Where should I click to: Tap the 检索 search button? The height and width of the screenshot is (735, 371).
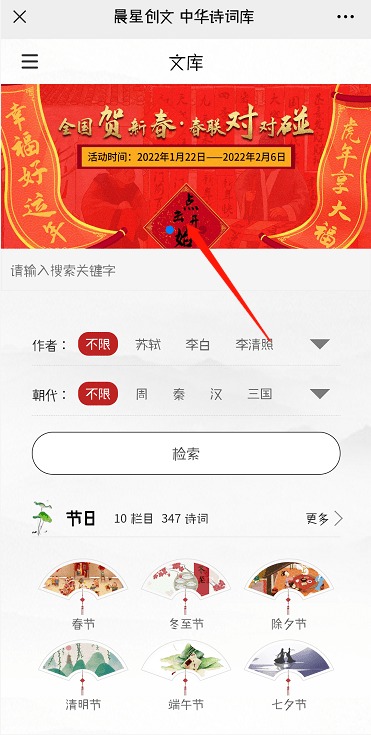coord(186,454)
